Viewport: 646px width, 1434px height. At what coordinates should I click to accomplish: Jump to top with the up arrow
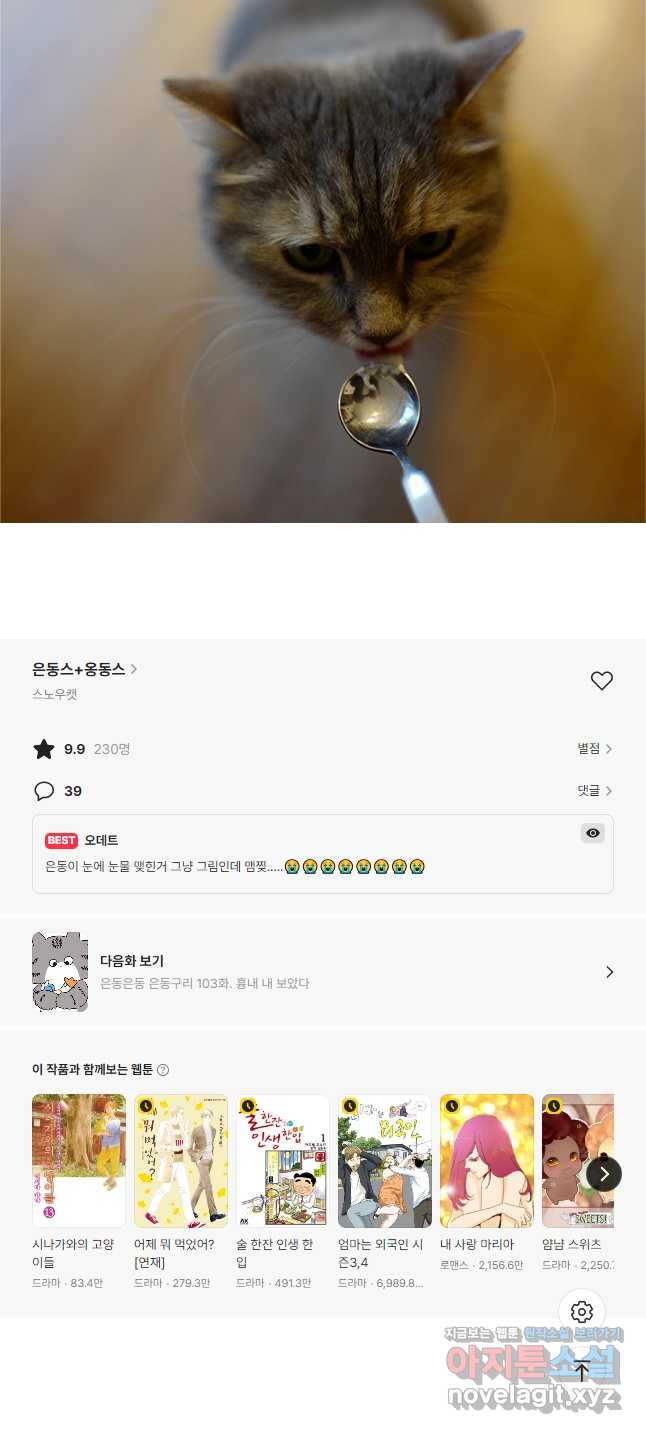click(x=582, y=1372)
